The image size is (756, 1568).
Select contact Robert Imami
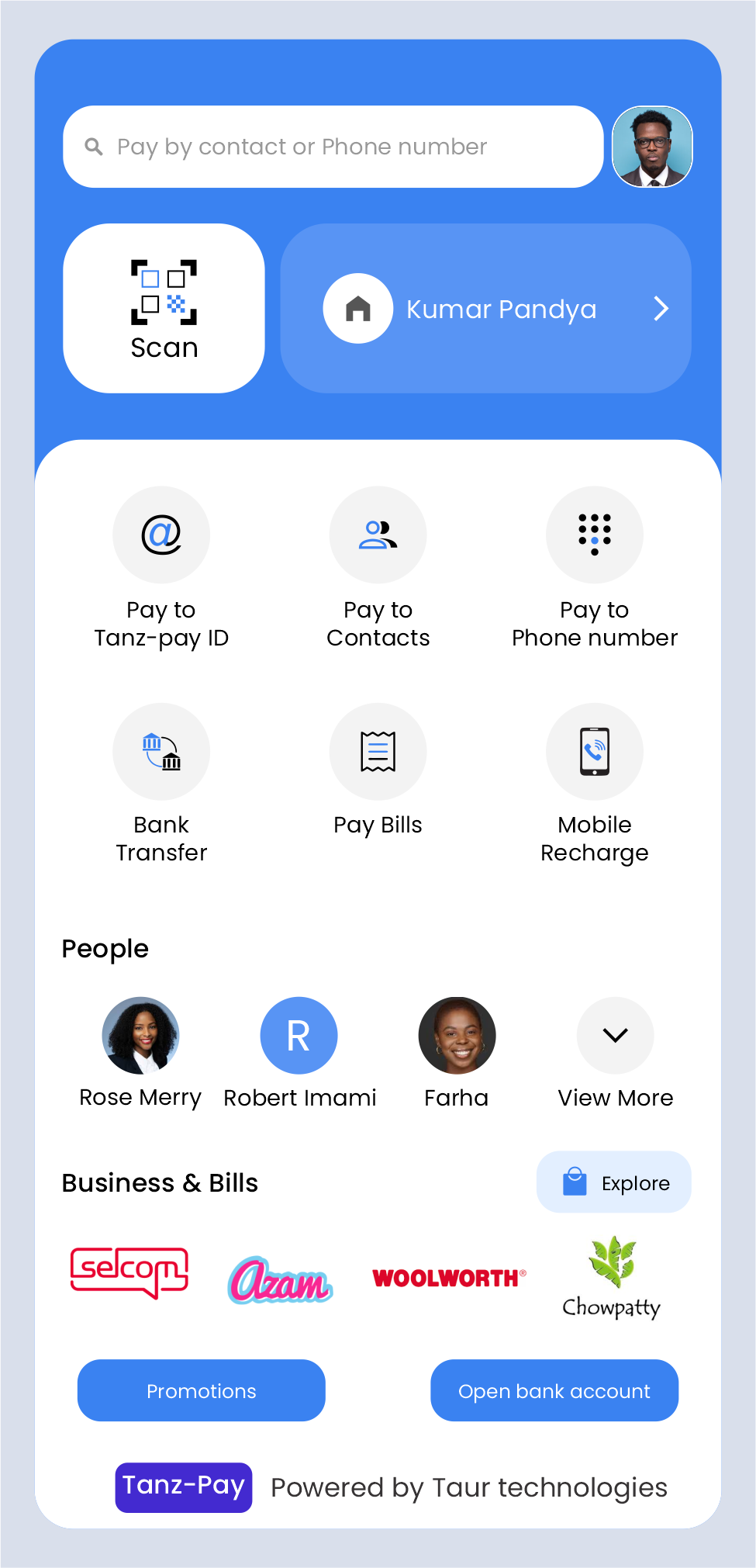pyautogui.click(x=299, y=1036)
